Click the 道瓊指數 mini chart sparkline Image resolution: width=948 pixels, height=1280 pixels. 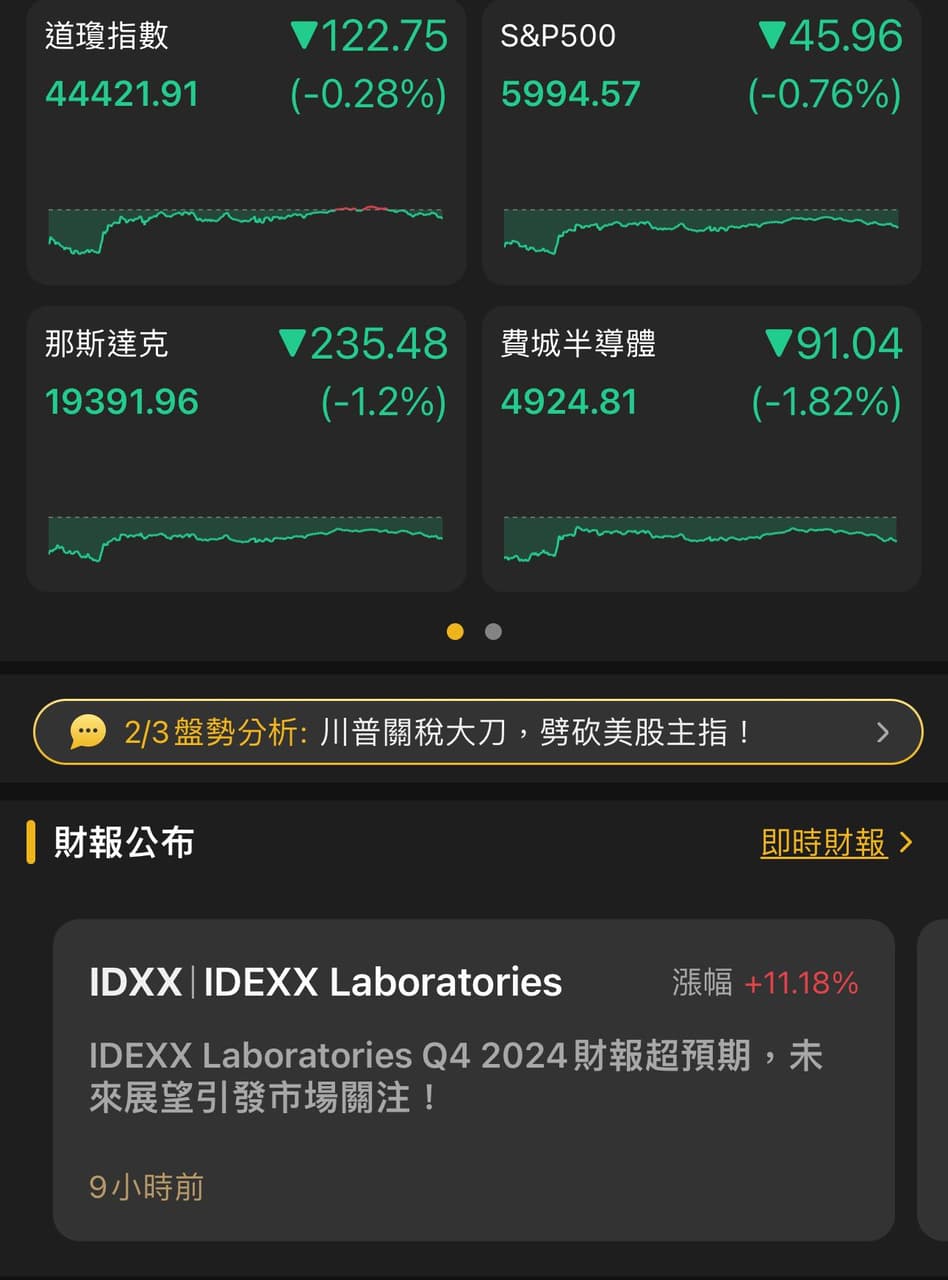[244, 225]
